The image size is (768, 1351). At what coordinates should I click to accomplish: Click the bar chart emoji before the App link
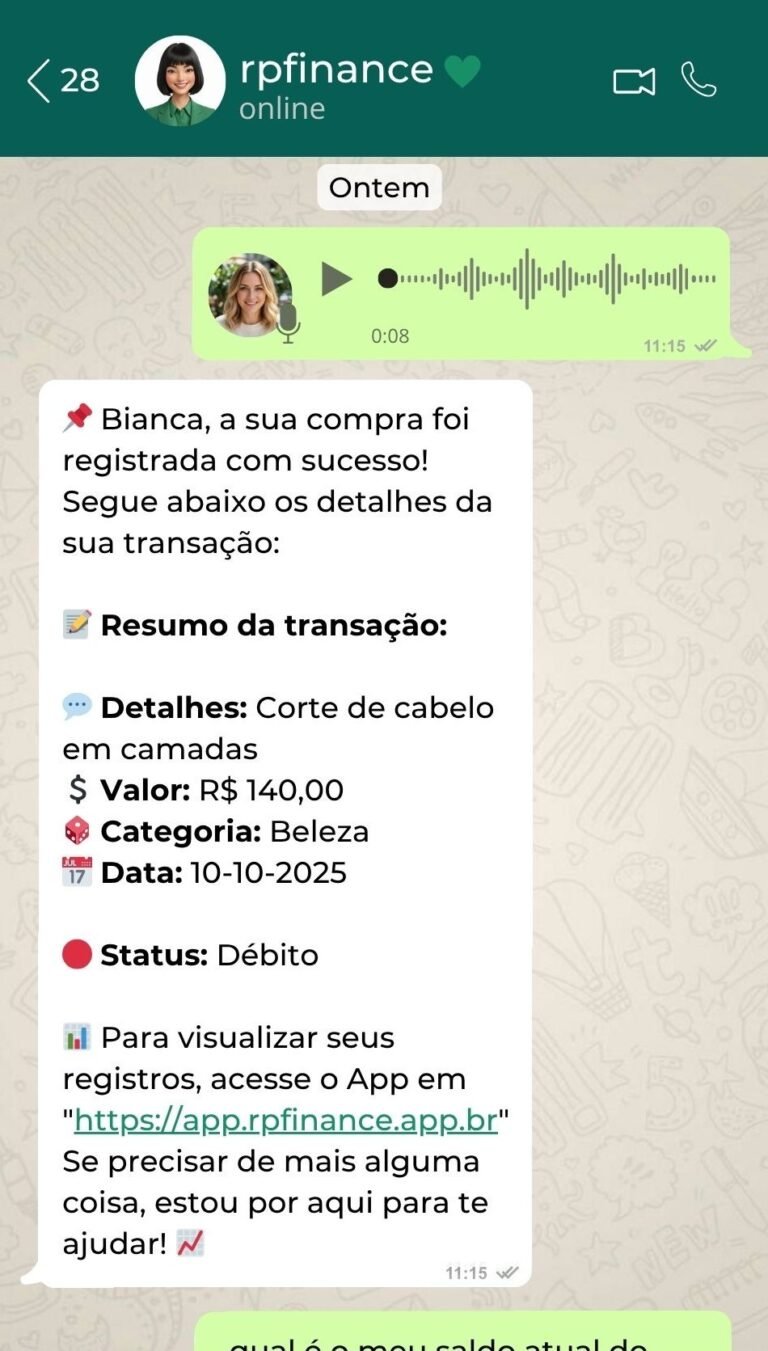coord(77,1036)
